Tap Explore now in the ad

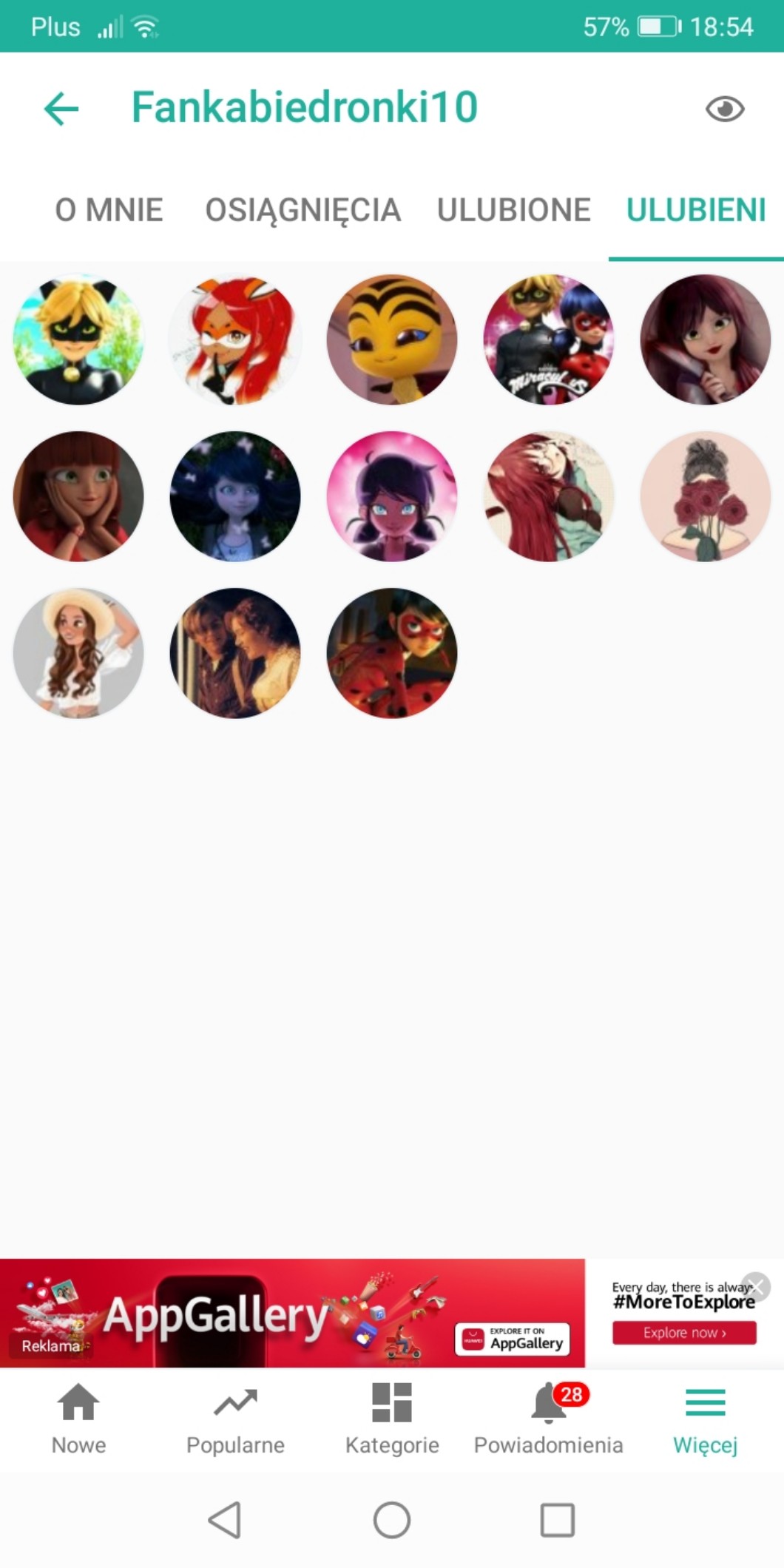click(x=684, y=1332)
